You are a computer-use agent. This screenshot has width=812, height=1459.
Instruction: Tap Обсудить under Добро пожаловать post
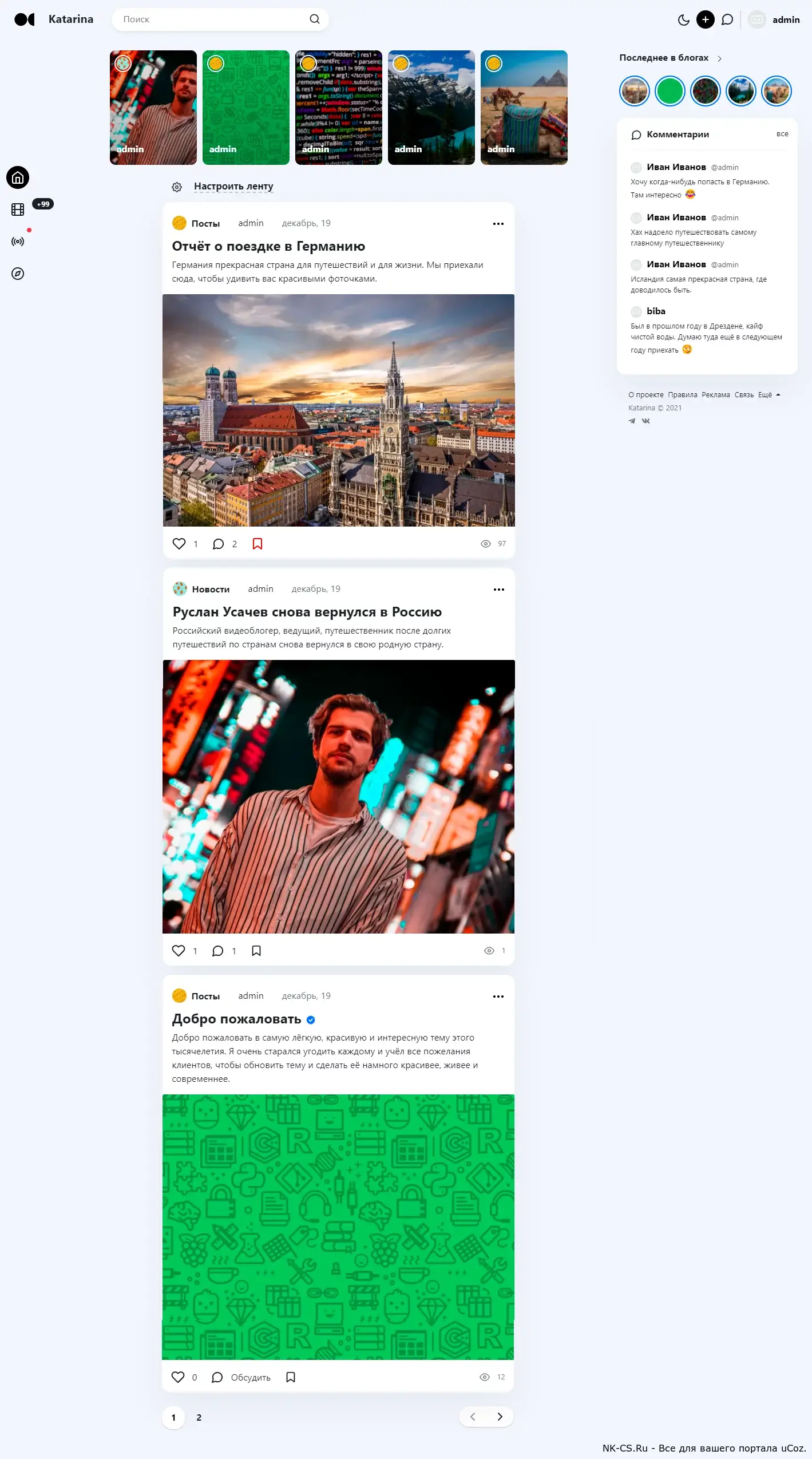click(251, 1378)
